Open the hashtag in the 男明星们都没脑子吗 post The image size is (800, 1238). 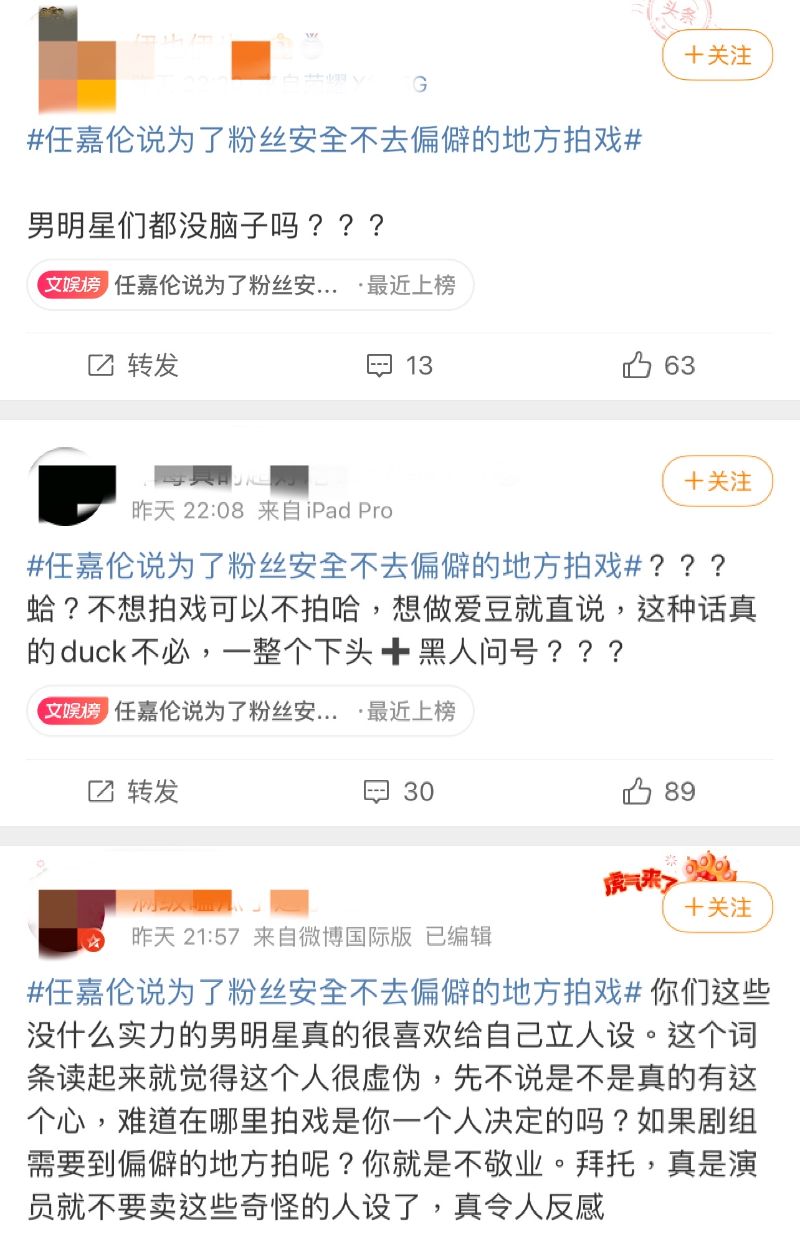pyautogui.click(x=334, y=140)
